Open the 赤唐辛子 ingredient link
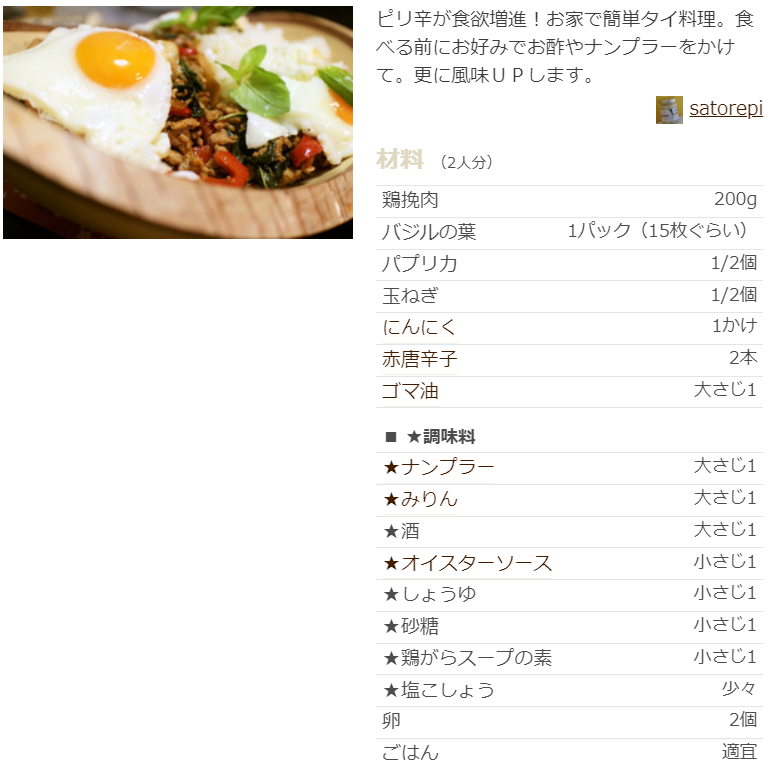This screenshot has height=765, width=770. click(x=419, y=359)
